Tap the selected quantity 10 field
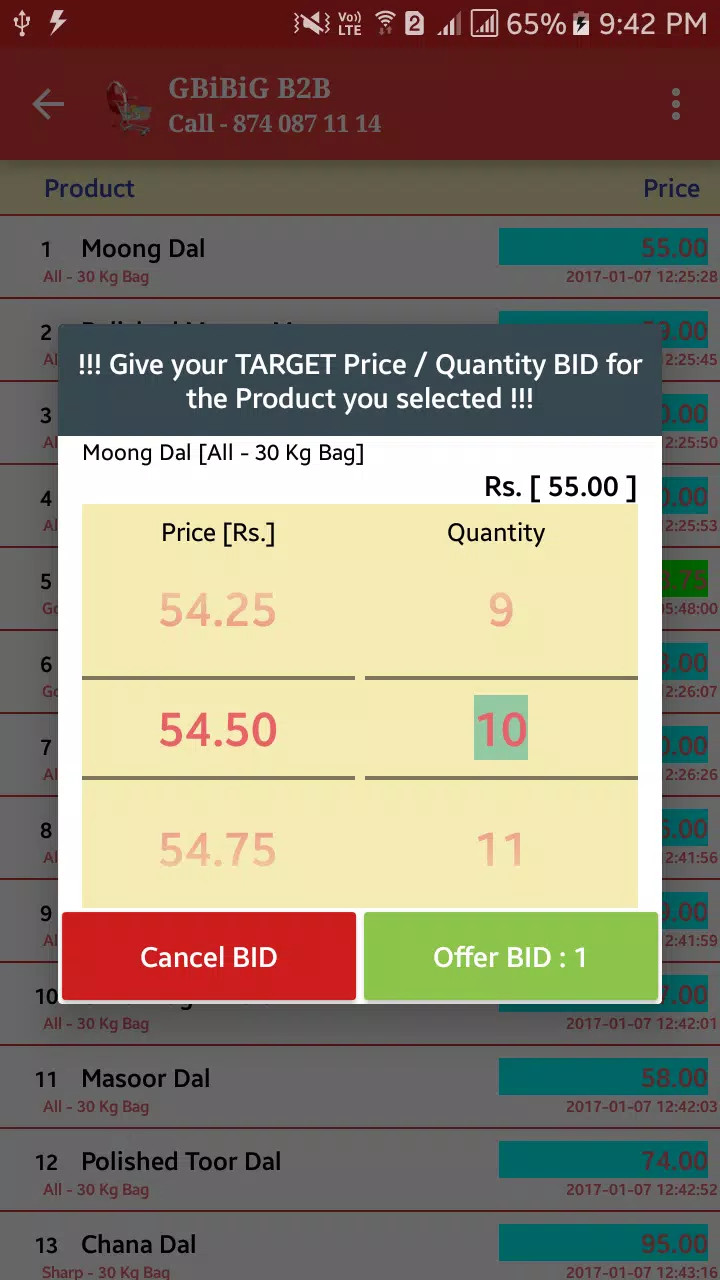 501,729
